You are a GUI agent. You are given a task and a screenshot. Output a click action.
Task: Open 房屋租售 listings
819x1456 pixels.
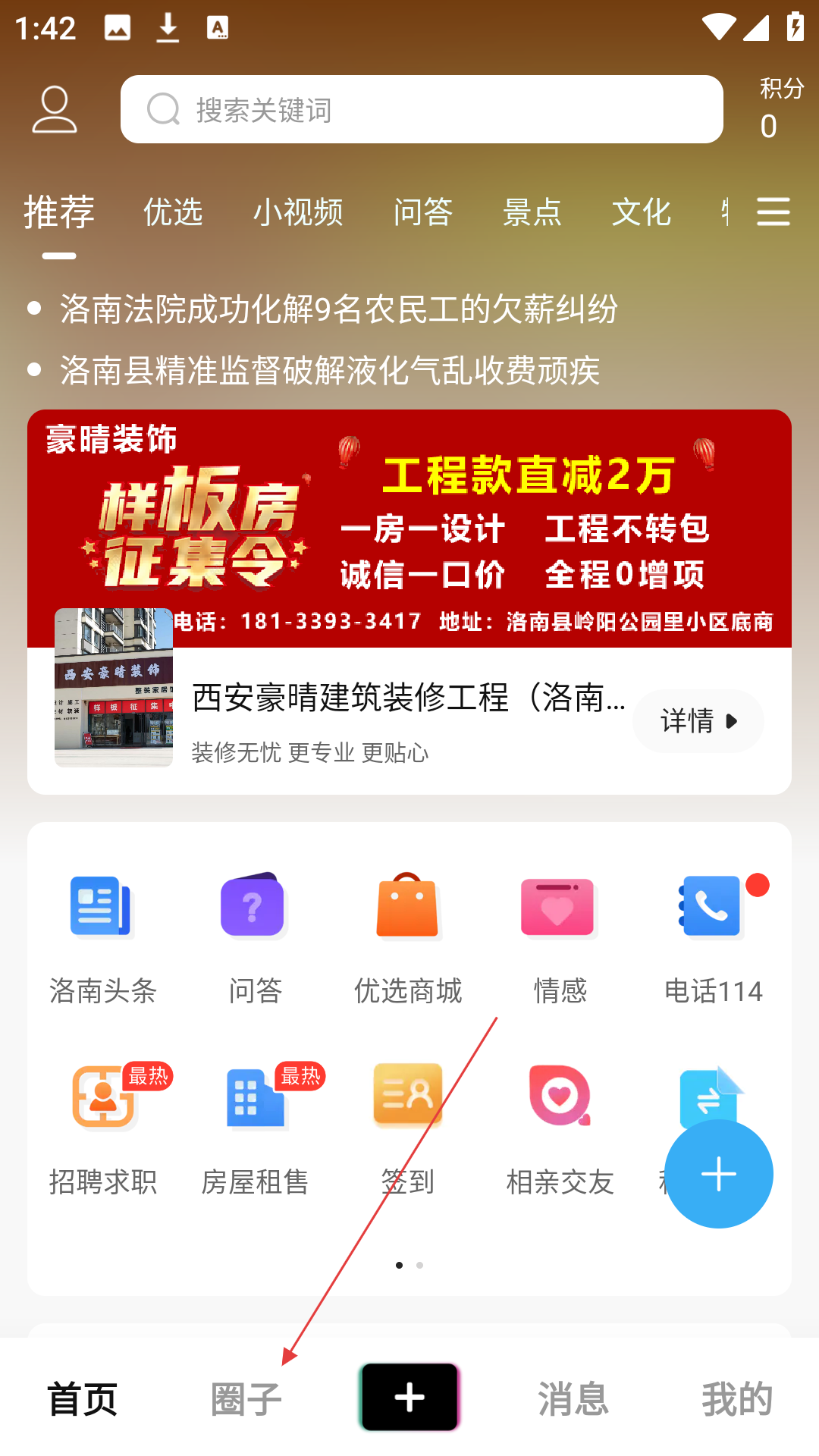pyautogui.click(x=255, y=1128)
